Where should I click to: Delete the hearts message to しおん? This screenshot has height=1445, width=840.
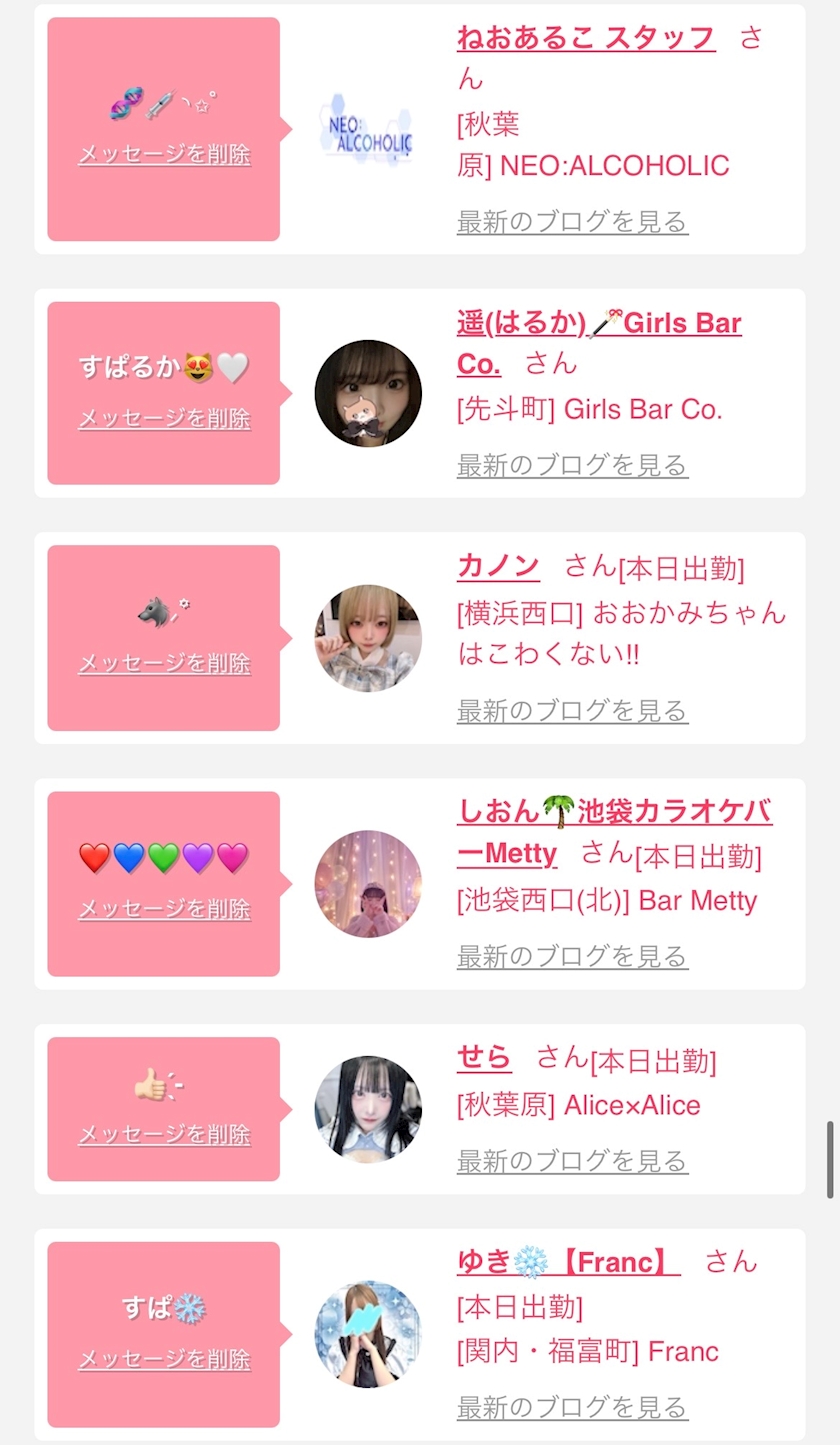(x=164, y=909)
